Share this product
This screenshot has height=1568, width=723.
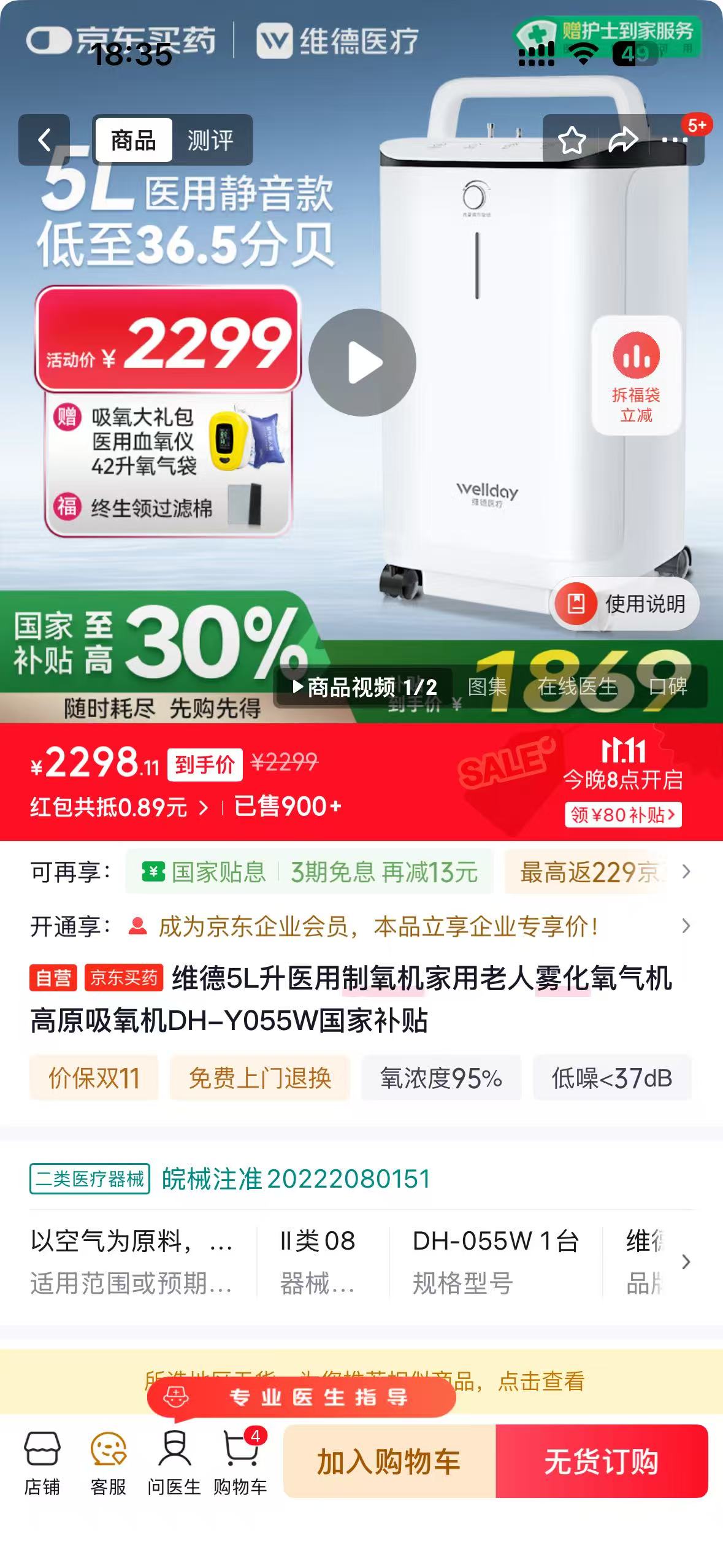[x=622, y=140]
